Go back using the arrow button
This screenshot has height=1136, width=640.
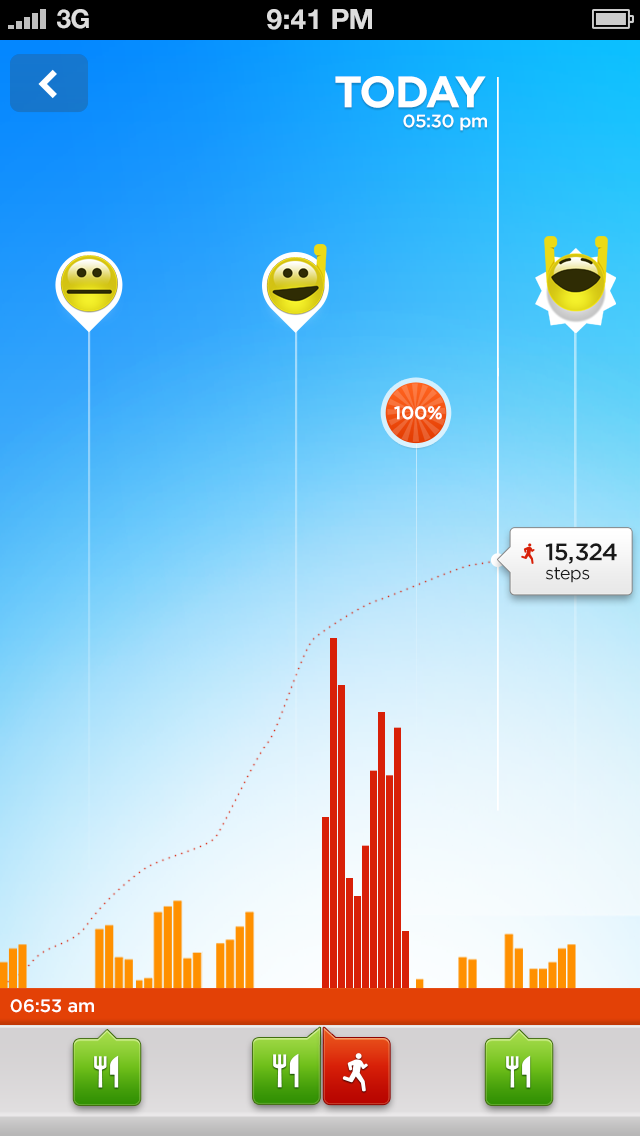(48, 83)
